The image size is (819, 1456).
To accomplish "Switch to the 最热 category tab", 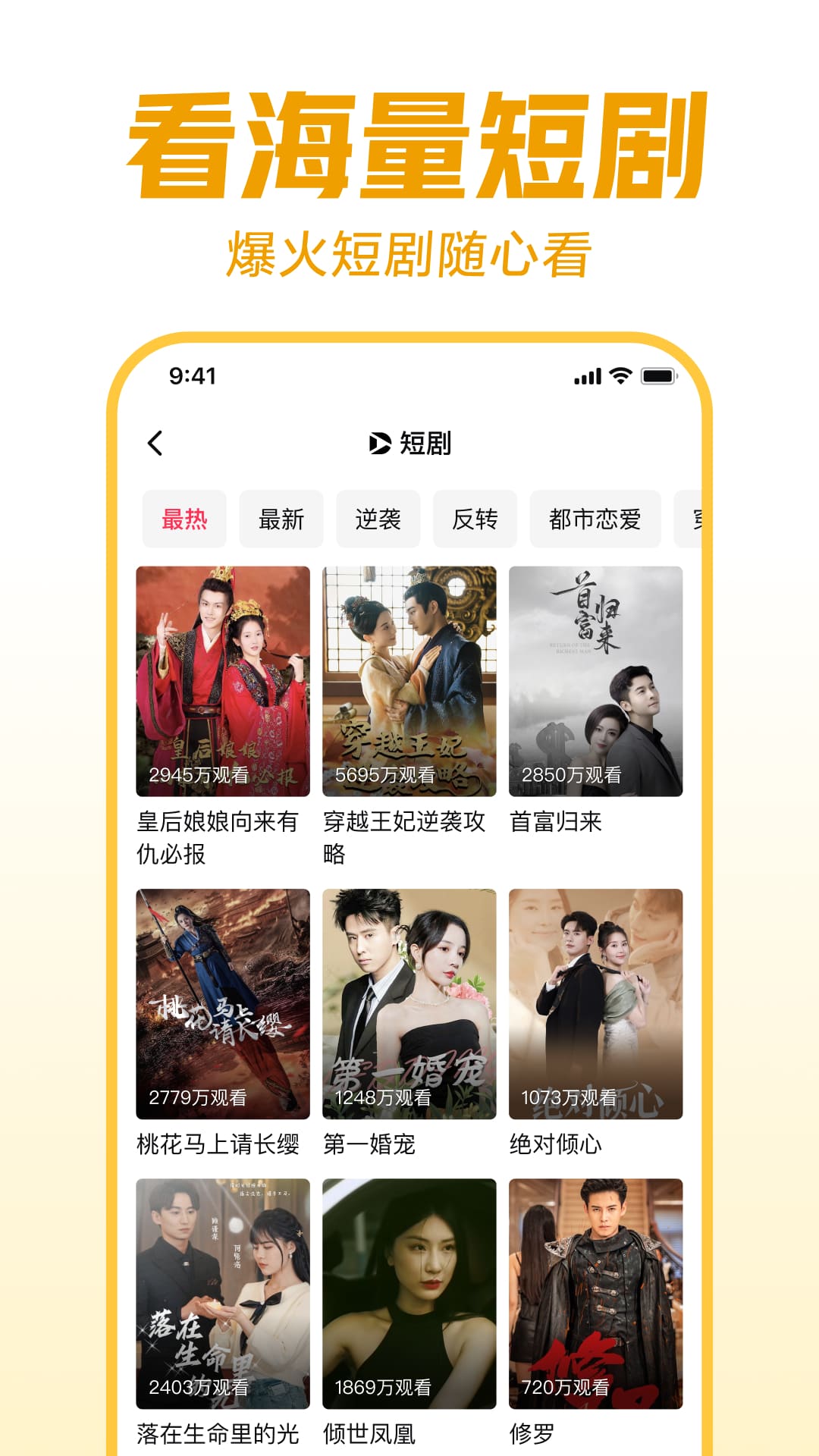I will (x=184, y=519).
